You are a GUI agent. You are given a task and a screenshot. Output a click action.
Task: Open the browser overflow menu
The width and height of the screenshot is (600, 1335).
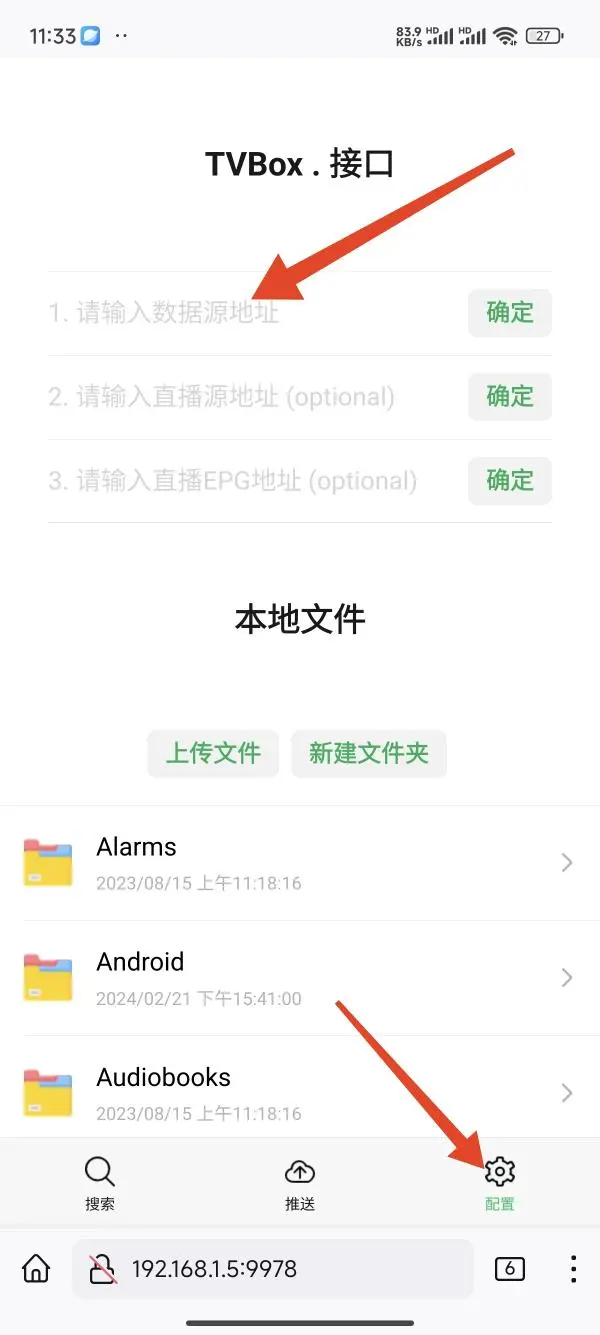click(x=573, y=1269)
